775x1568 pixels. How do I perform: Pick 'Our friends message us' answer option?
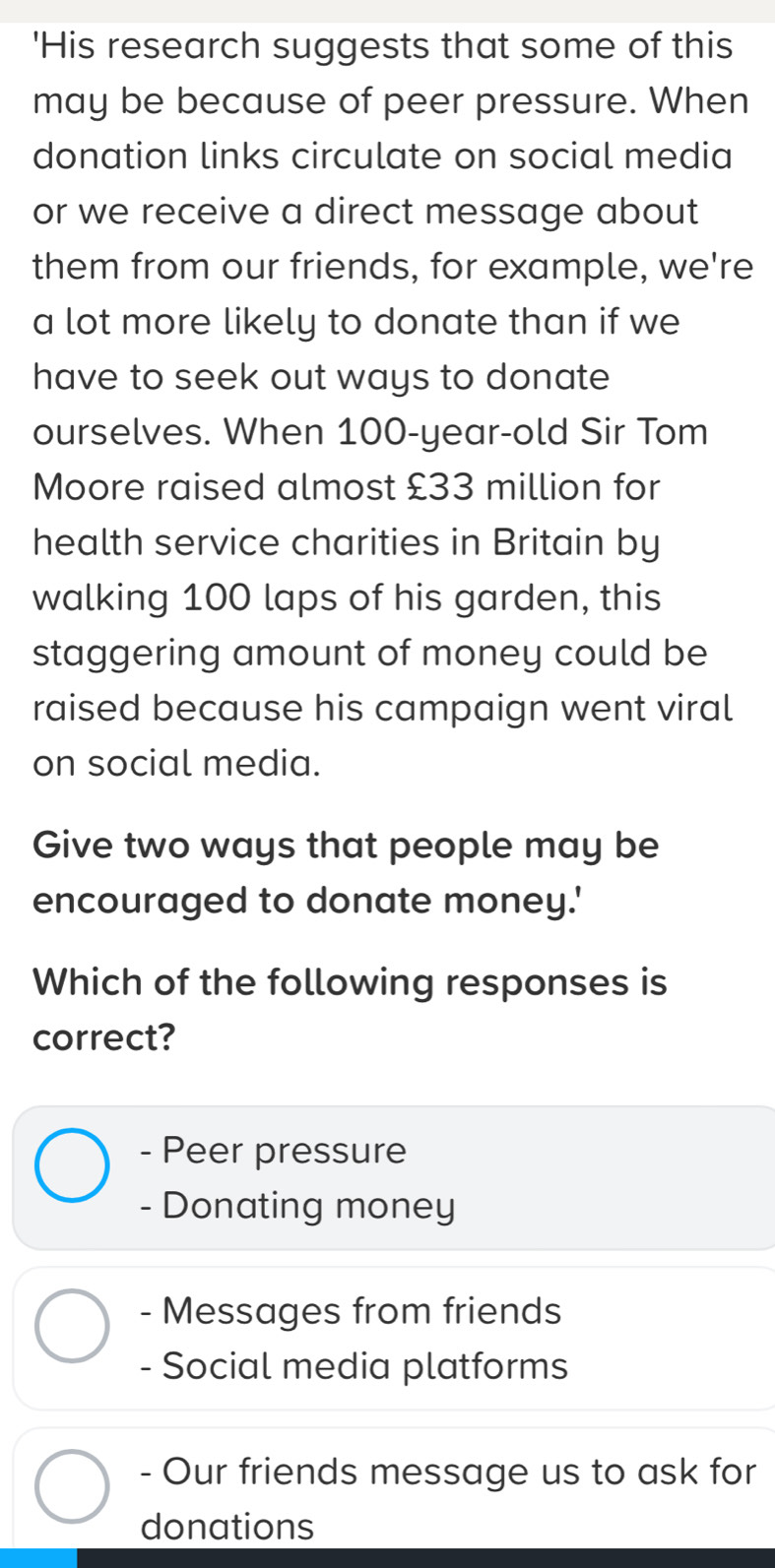click(x=73, y=1485)
